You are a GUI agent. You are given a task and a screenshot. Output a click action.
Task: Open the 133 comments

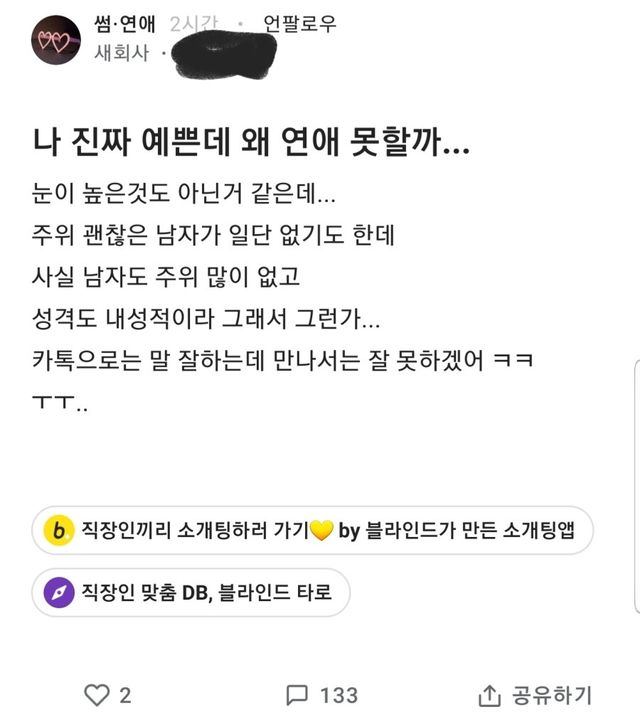tap(321, 694)
